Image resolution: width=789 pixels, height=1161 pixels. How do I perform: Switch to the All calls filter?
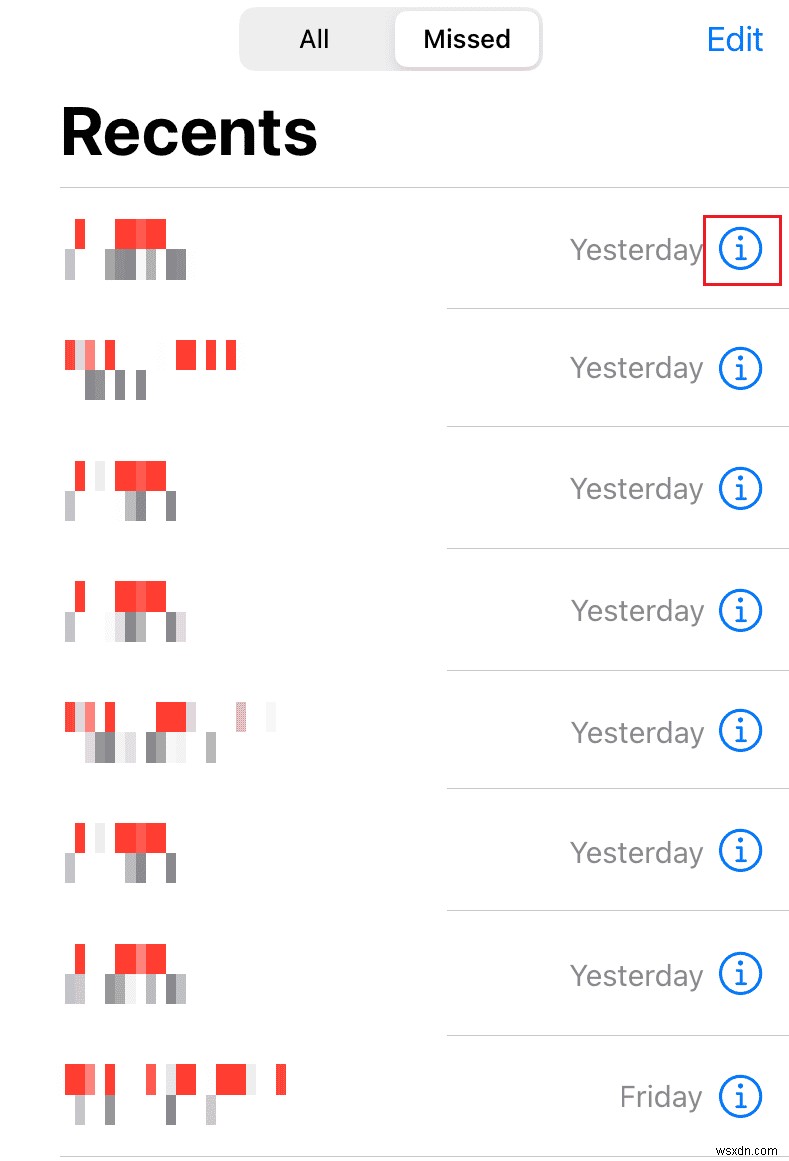pyautogui.click(x=314, y=39)
